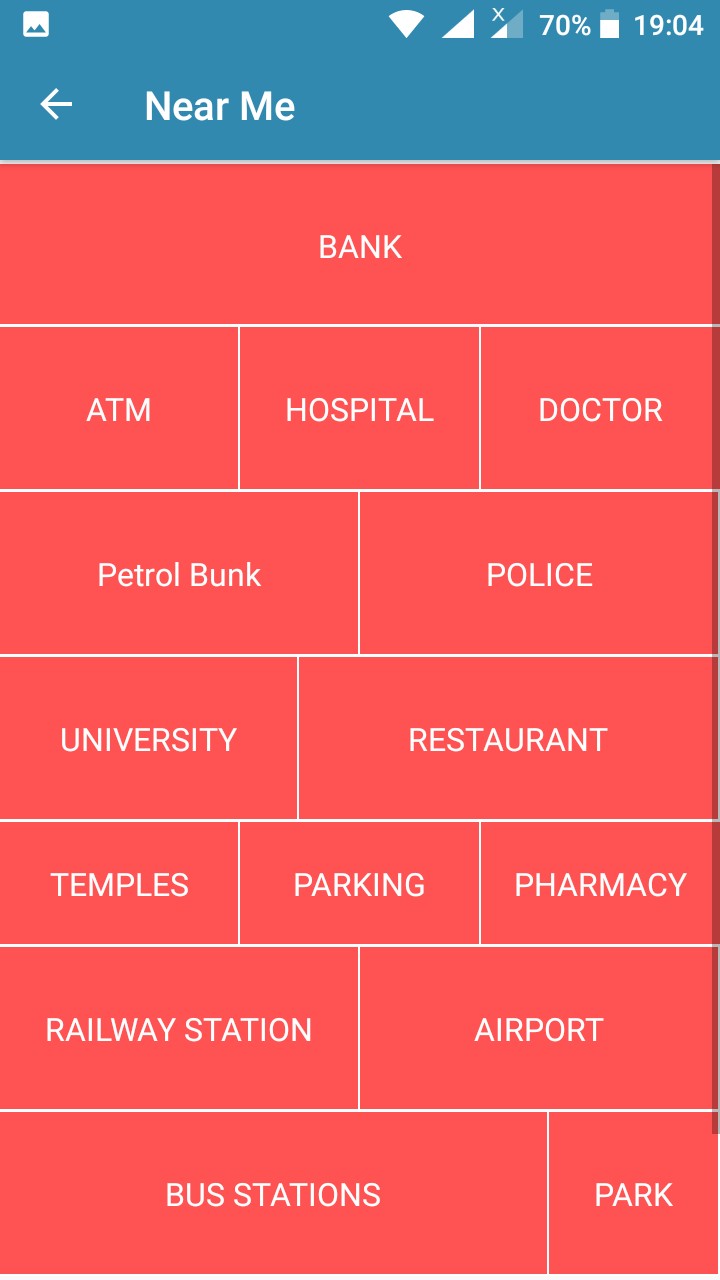The height and width of the screenshot is (1280, 720).
Task: Open the DOCTOR category
Action: click(x=599, y=409)
